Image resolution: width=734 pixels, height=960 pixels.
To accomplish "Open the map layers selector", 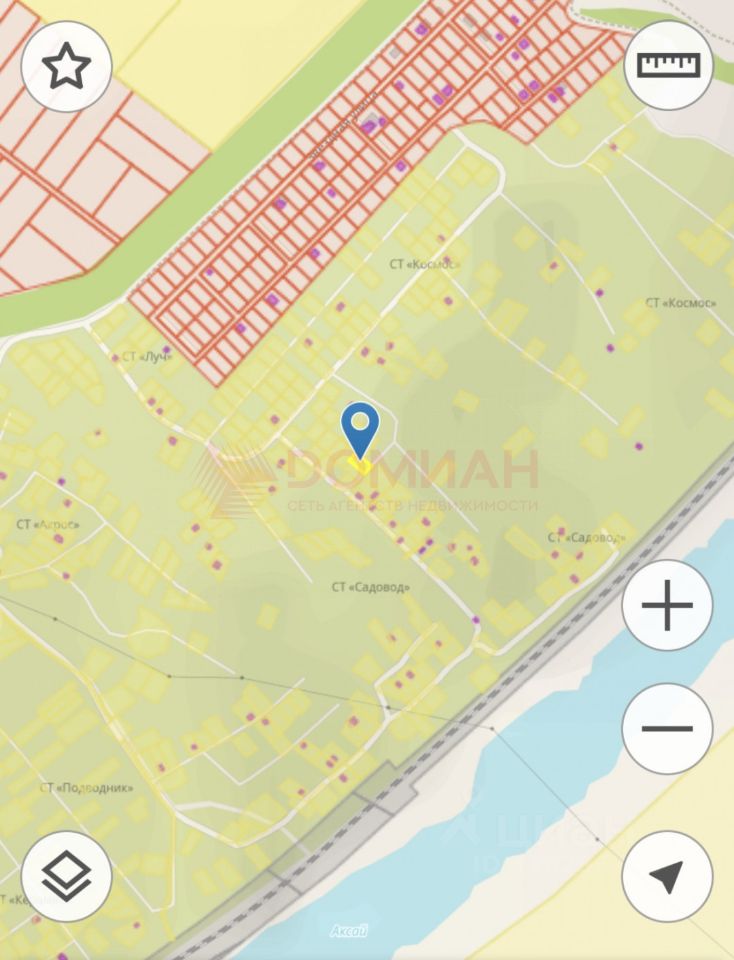I will [66, 876].
